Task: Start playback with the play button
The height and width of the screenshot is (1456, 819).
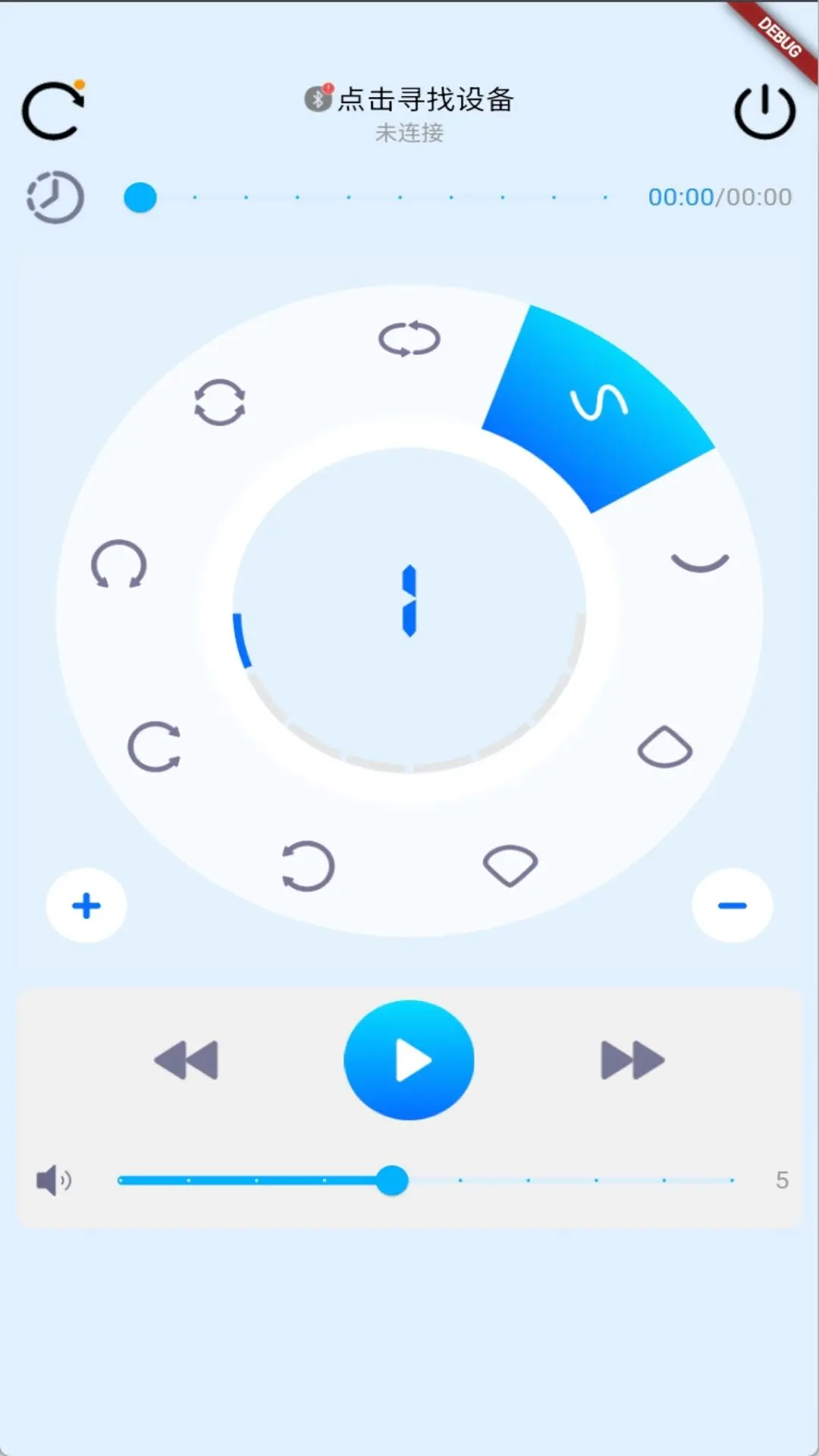Action: (409, 1059)
